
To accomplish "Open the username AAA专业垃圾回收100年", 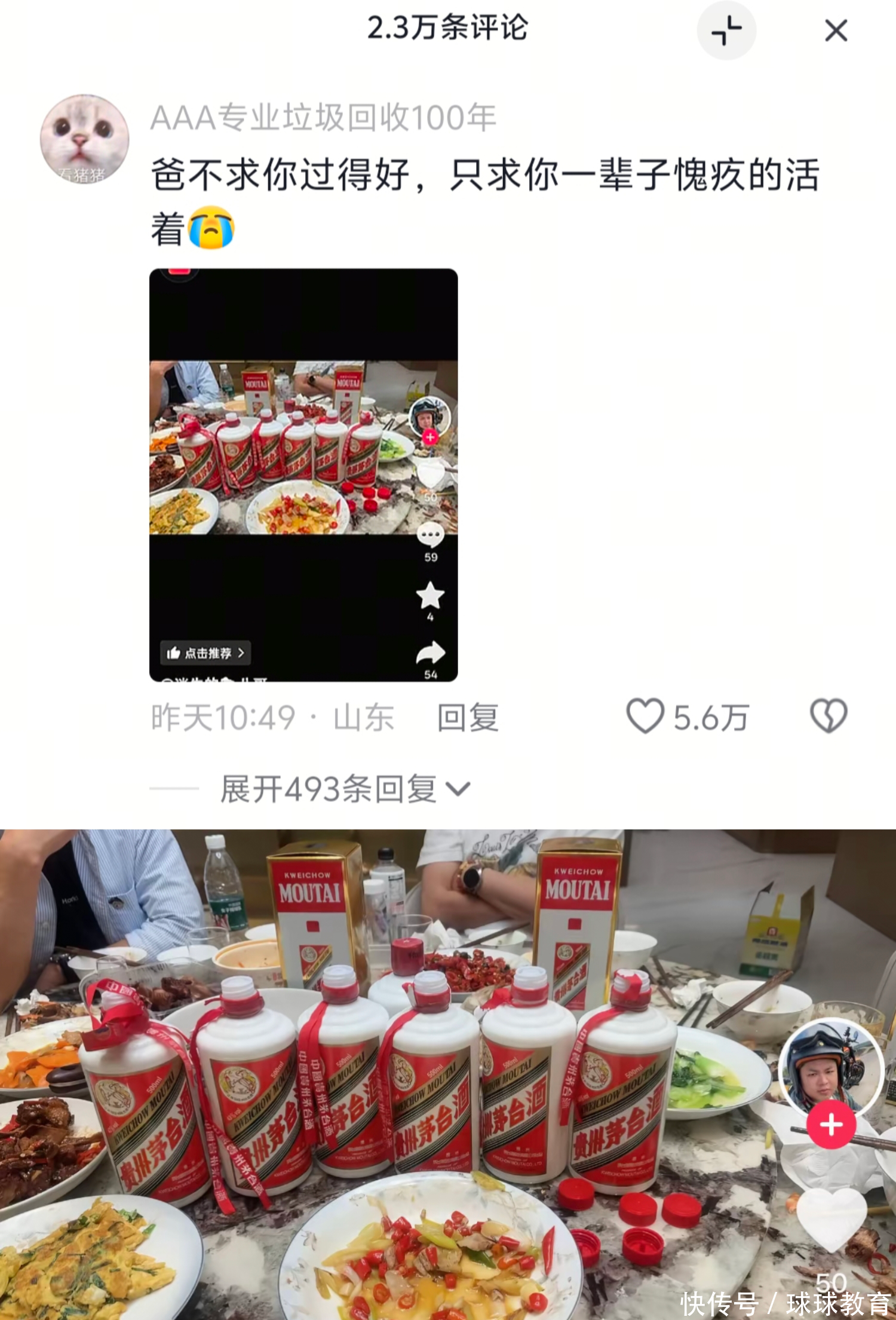I will point(323,117).
